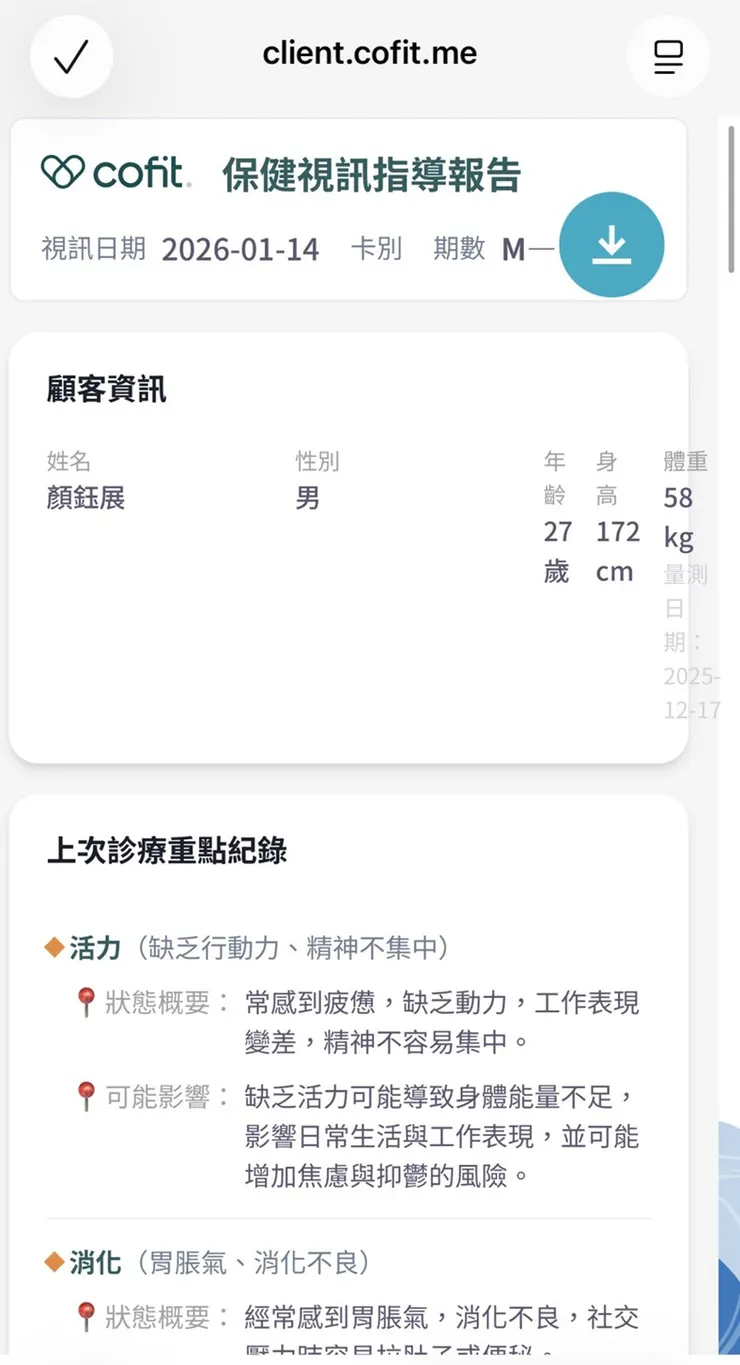The image size is (740, 1365).
Task: Open the client.cofit.me address bar
Action: click(370, 54)
